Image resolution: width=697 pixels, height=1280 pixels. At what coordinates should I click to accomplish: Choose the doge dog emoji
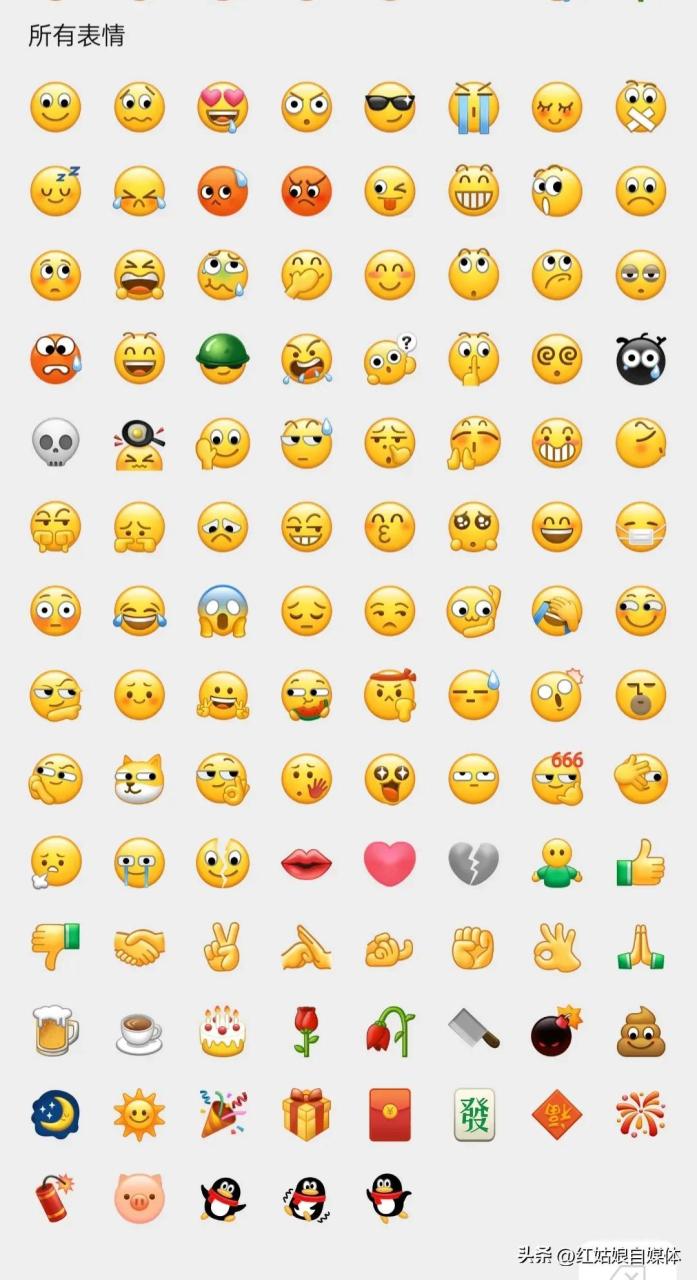[138, 779]
